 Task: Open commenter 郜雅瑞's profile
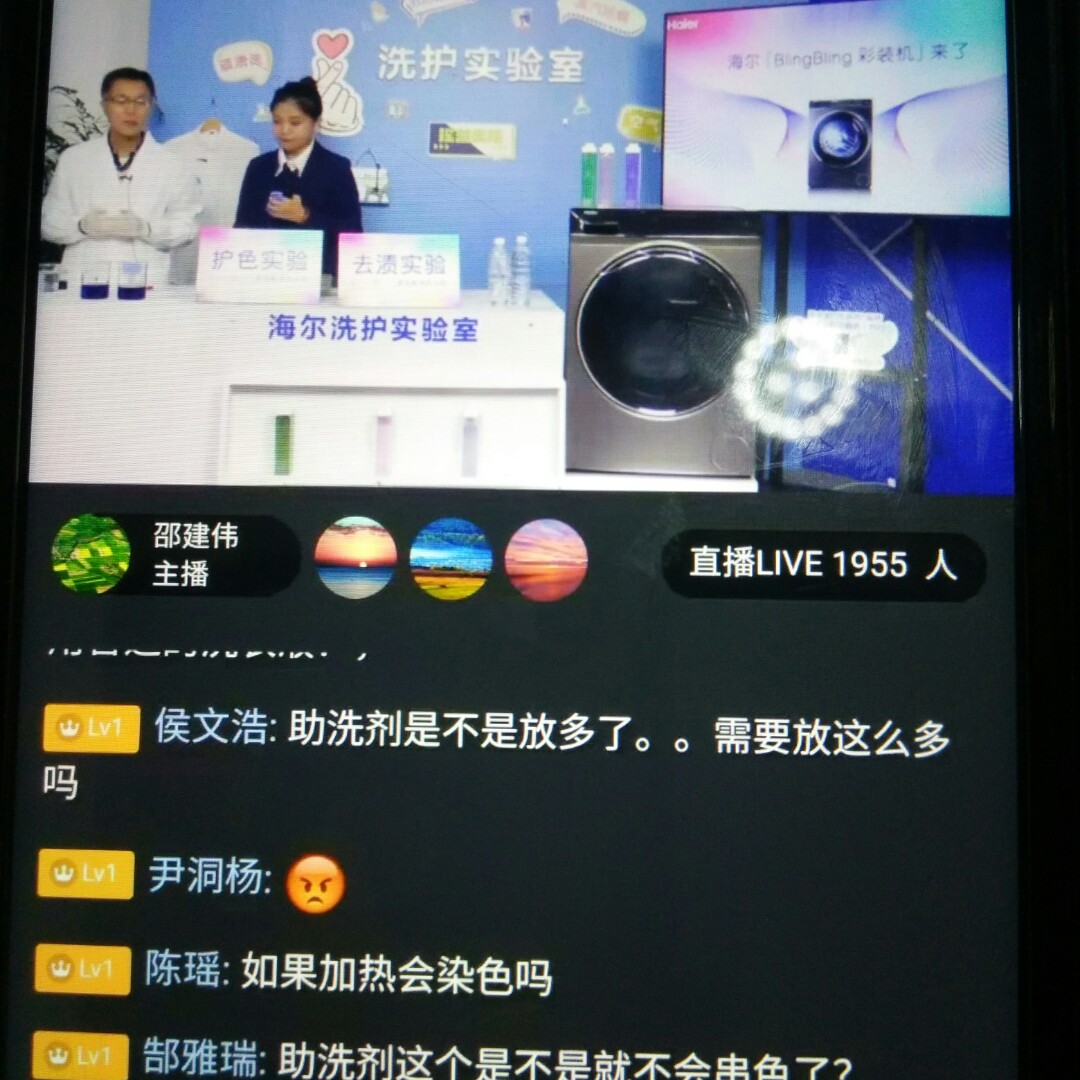pos(203,1056)
